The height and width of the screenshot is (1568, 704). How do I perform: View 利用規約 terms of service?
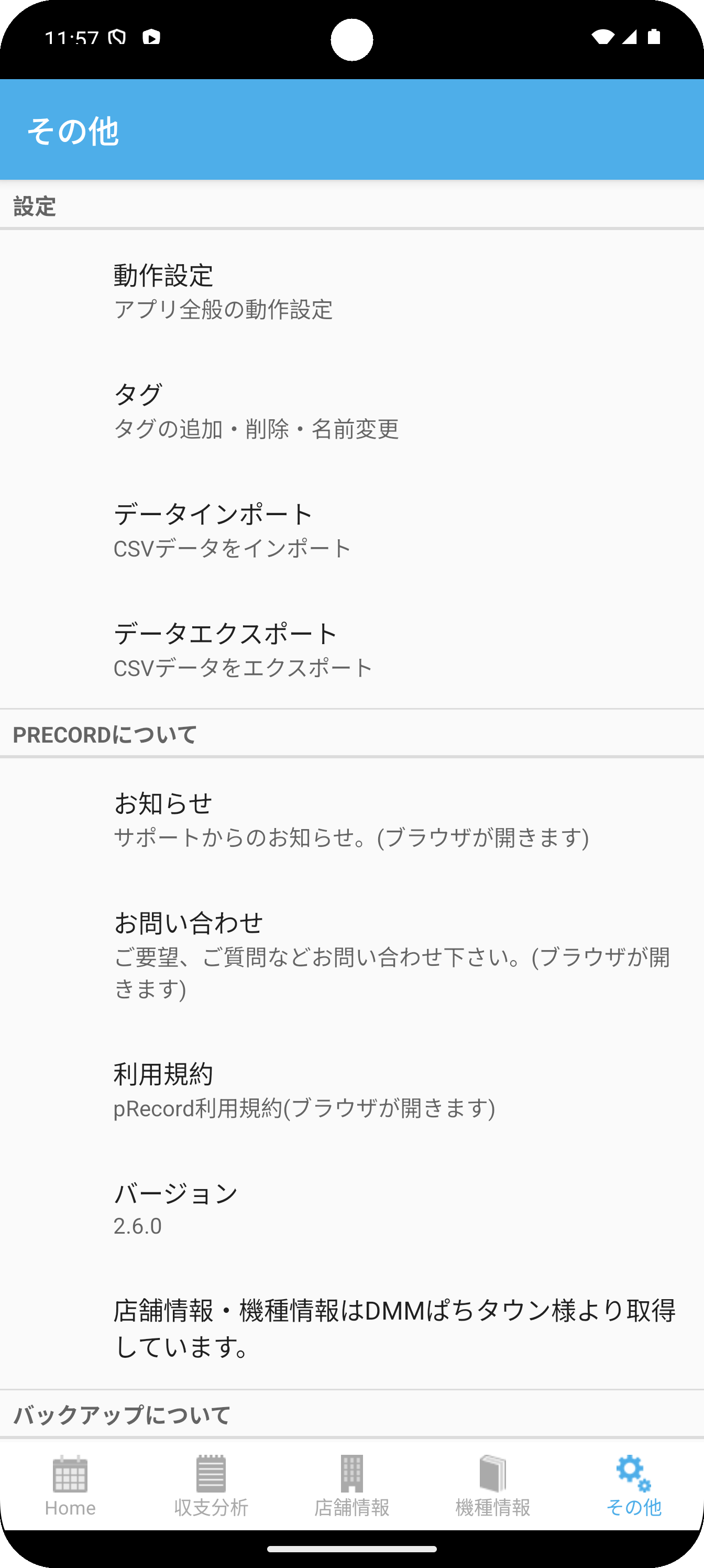click(351, 1090)
